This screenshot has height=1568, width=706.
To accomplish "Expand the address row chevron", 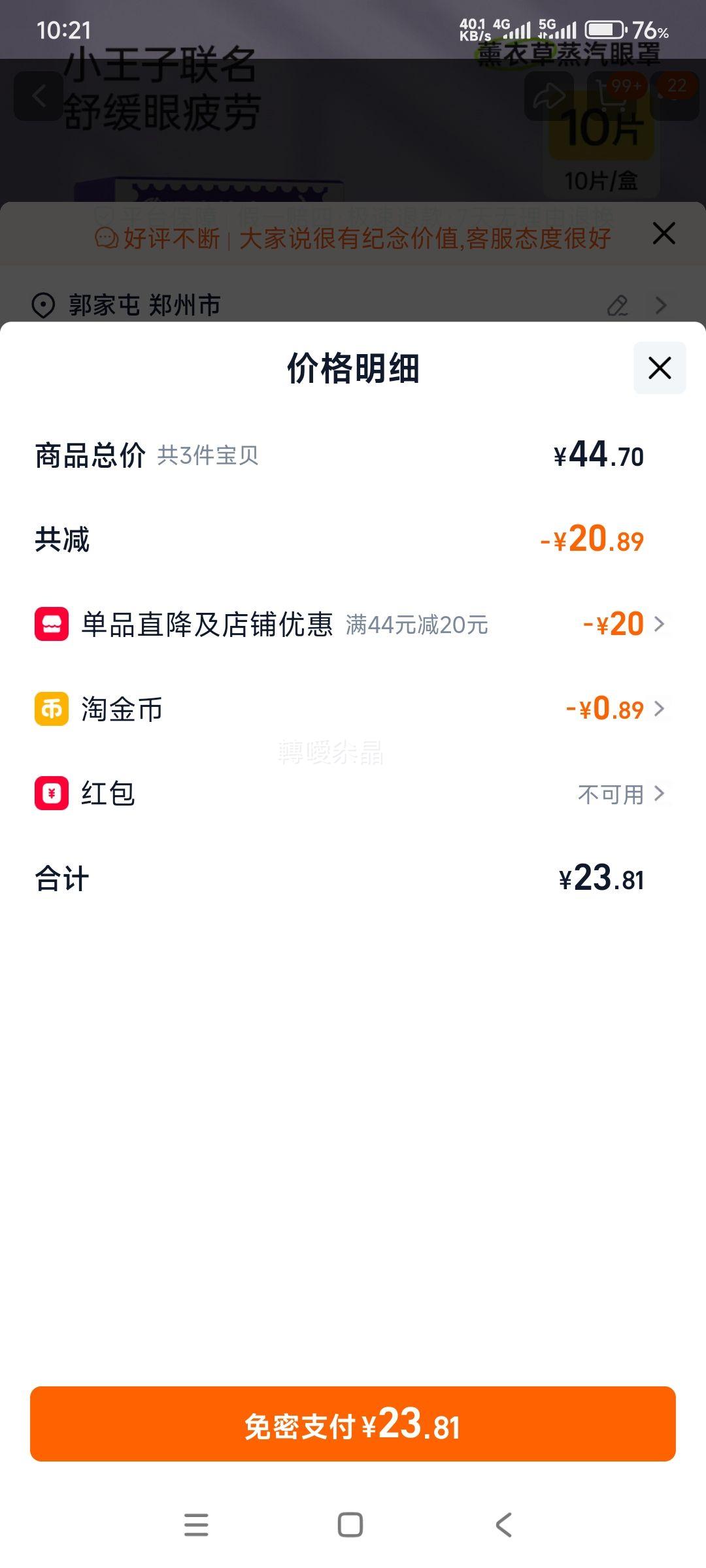I will (662, 304).
